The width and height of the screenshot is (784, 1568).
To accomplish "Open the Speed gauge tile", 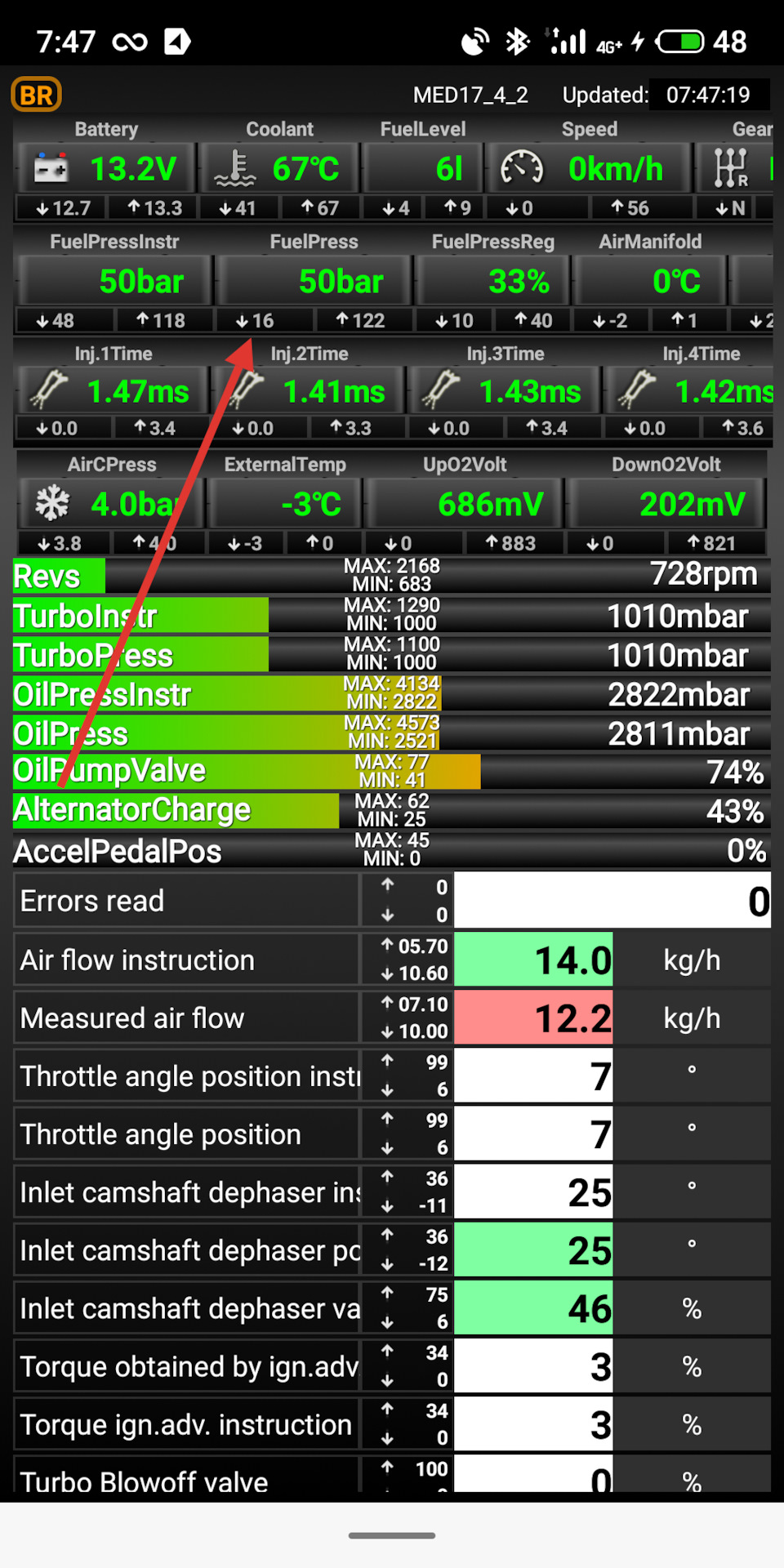I will click(589, 169).
